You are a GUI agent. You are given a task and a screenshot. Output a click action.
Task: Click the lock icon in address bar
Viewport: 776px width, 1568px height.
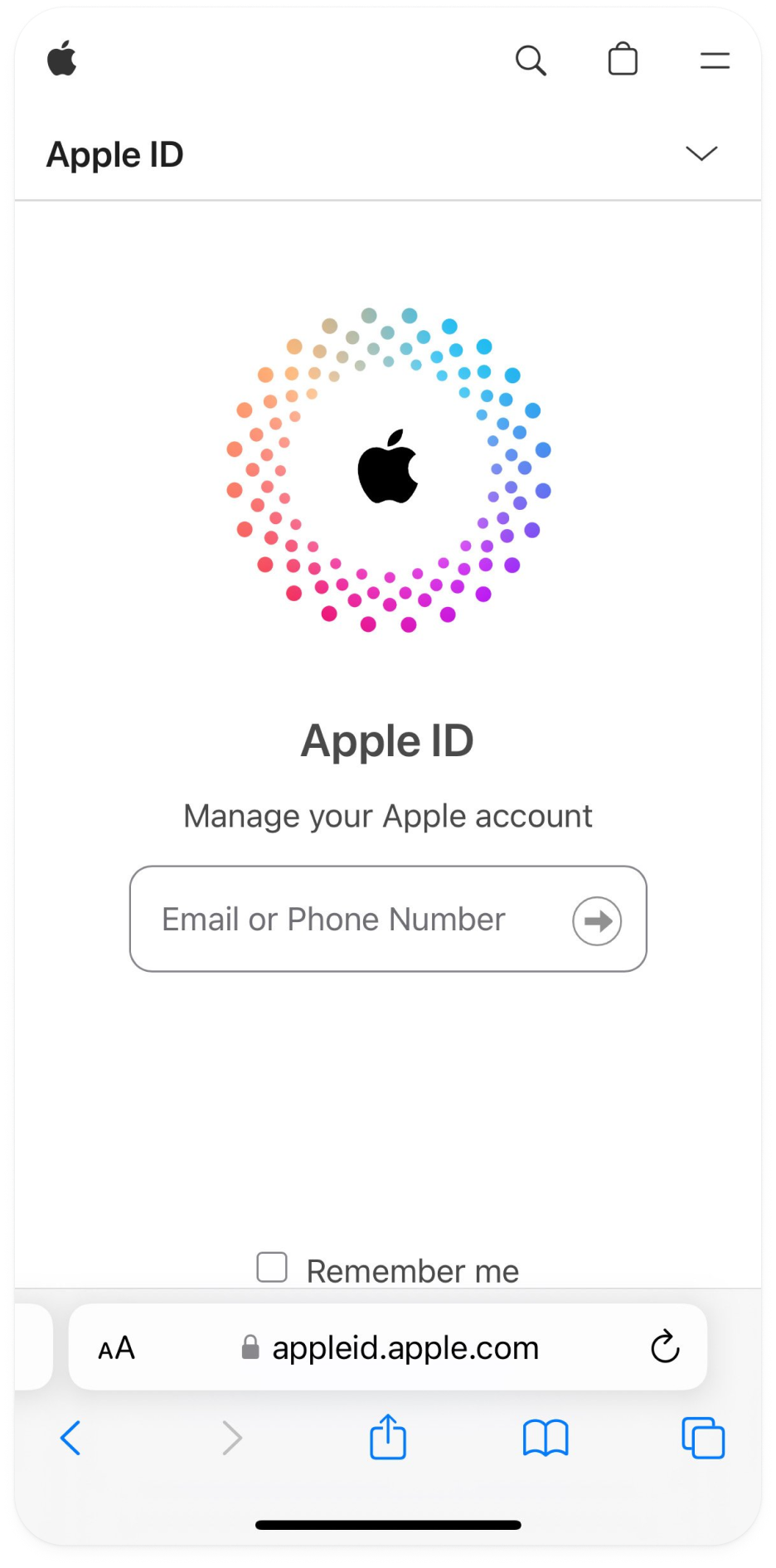click(250, 1347)
